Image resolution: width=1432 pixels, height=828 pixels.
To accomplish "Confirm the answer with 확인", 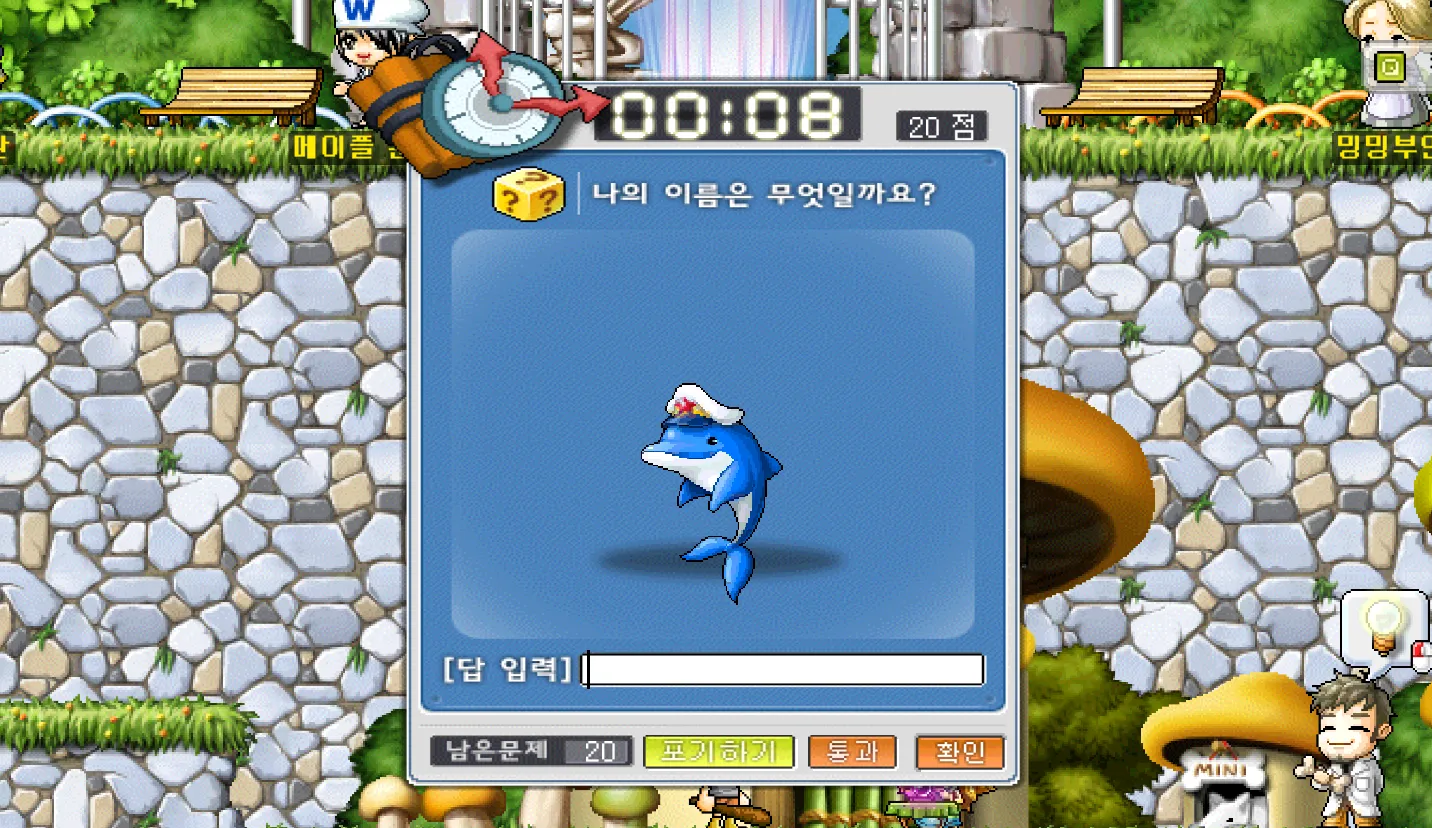I will click(x=959, y=752).
